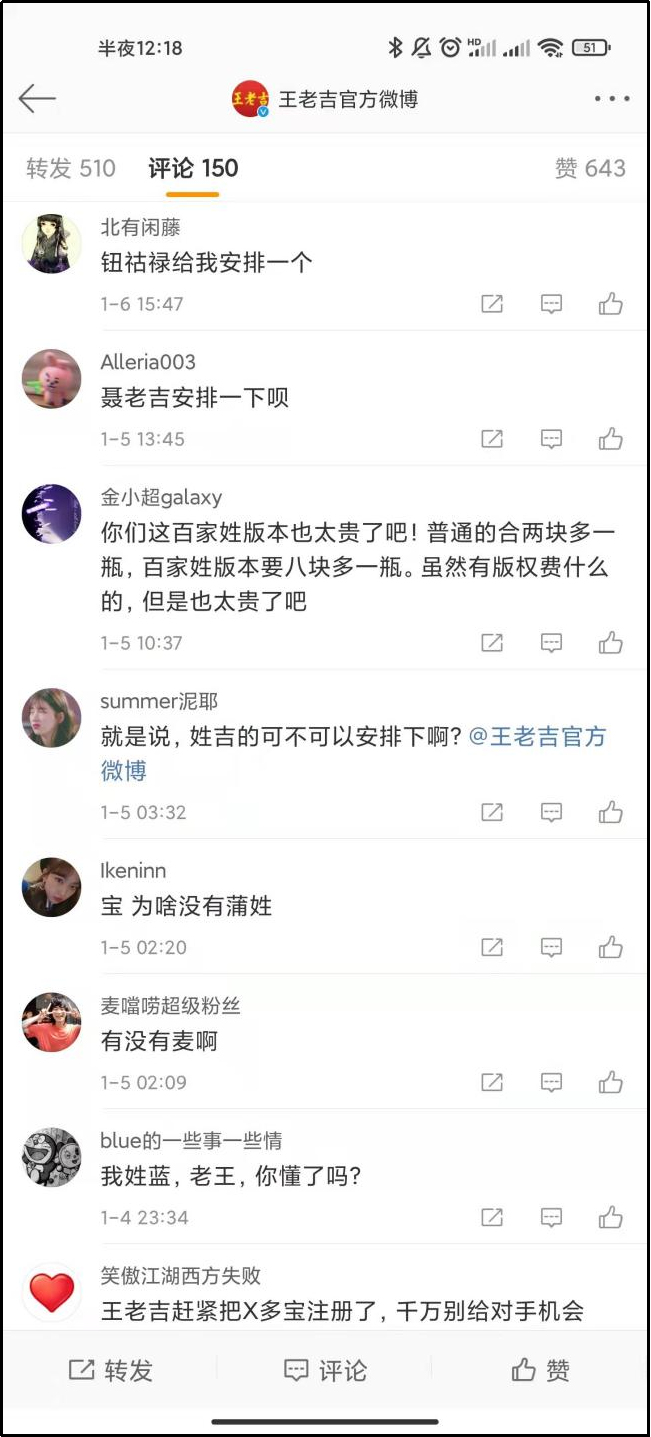Switch to the 赞 643 tab
This screenshot has height=1437, width=651.
pyautogui.click(x=590, y=168)
